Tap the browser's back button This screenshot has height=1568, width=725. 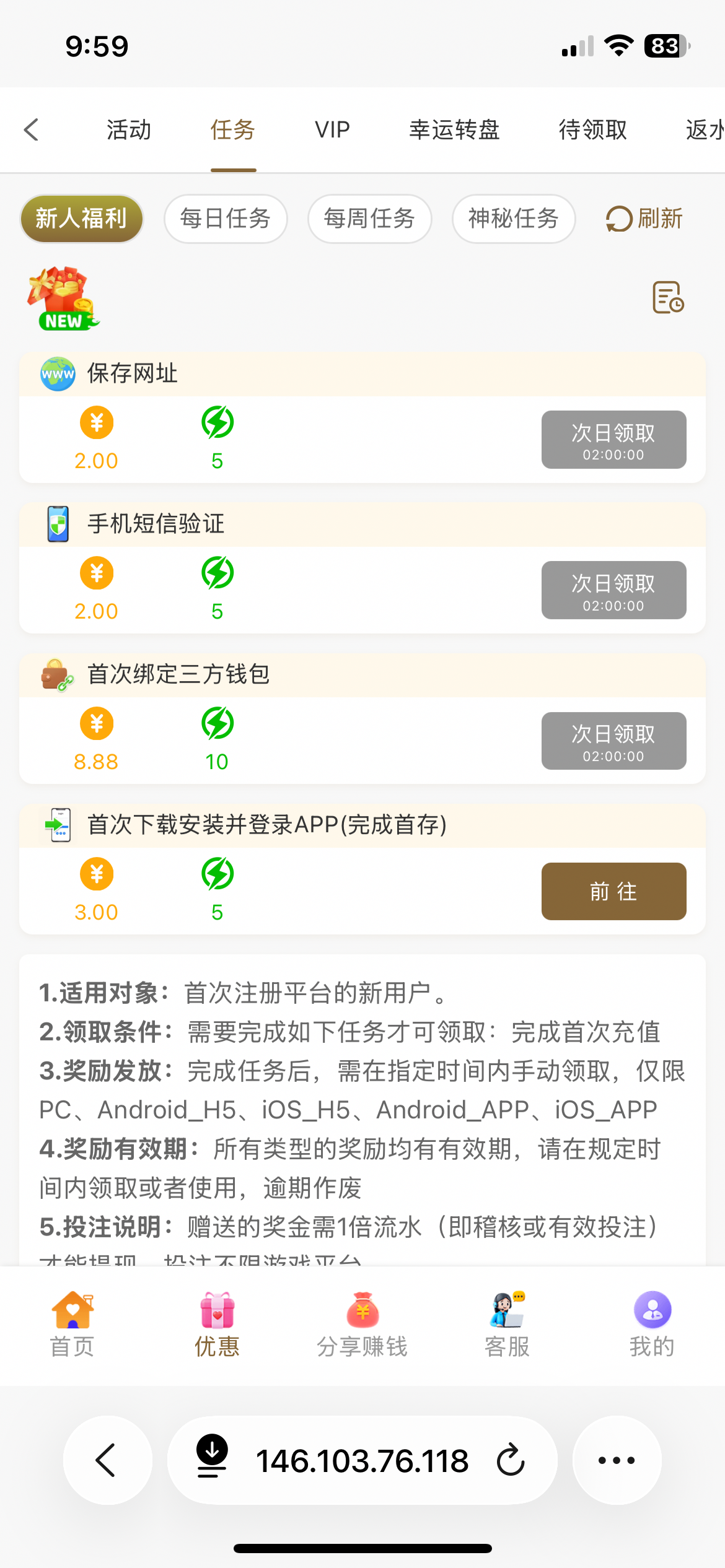107,1460
